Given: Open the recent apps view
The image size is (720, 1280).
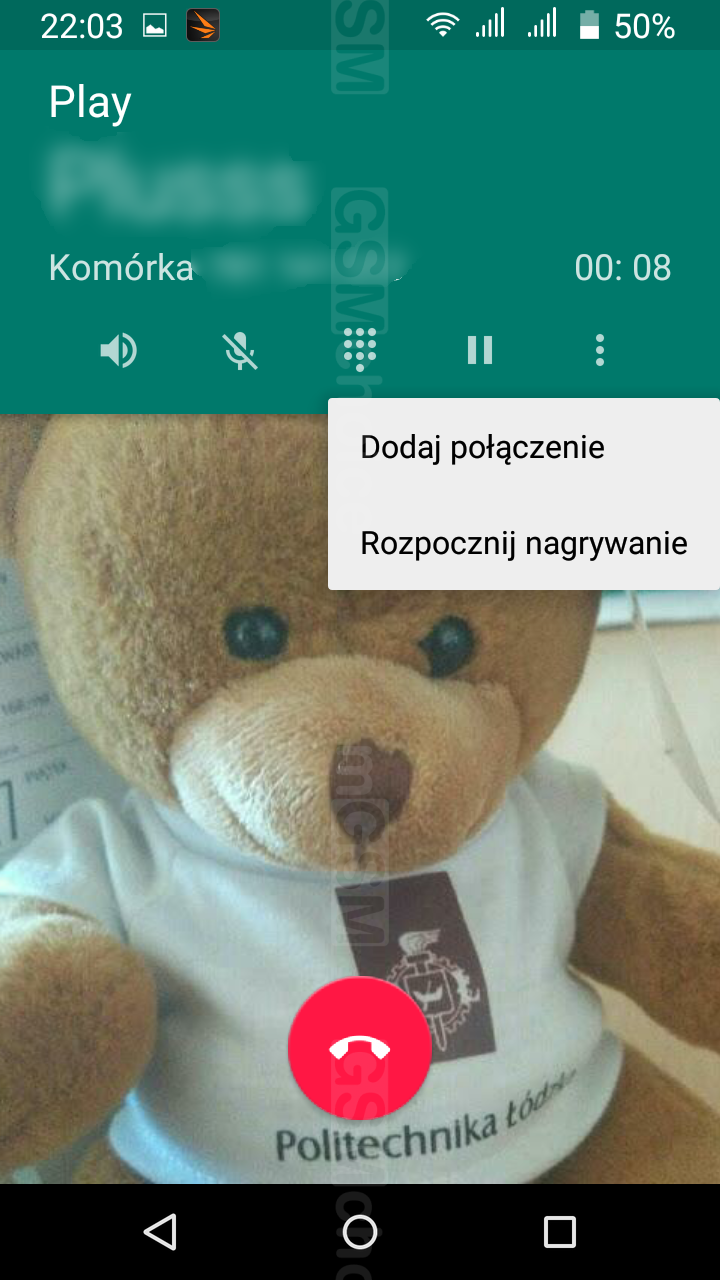Looking at the screenshot, I should point(560,1232).
